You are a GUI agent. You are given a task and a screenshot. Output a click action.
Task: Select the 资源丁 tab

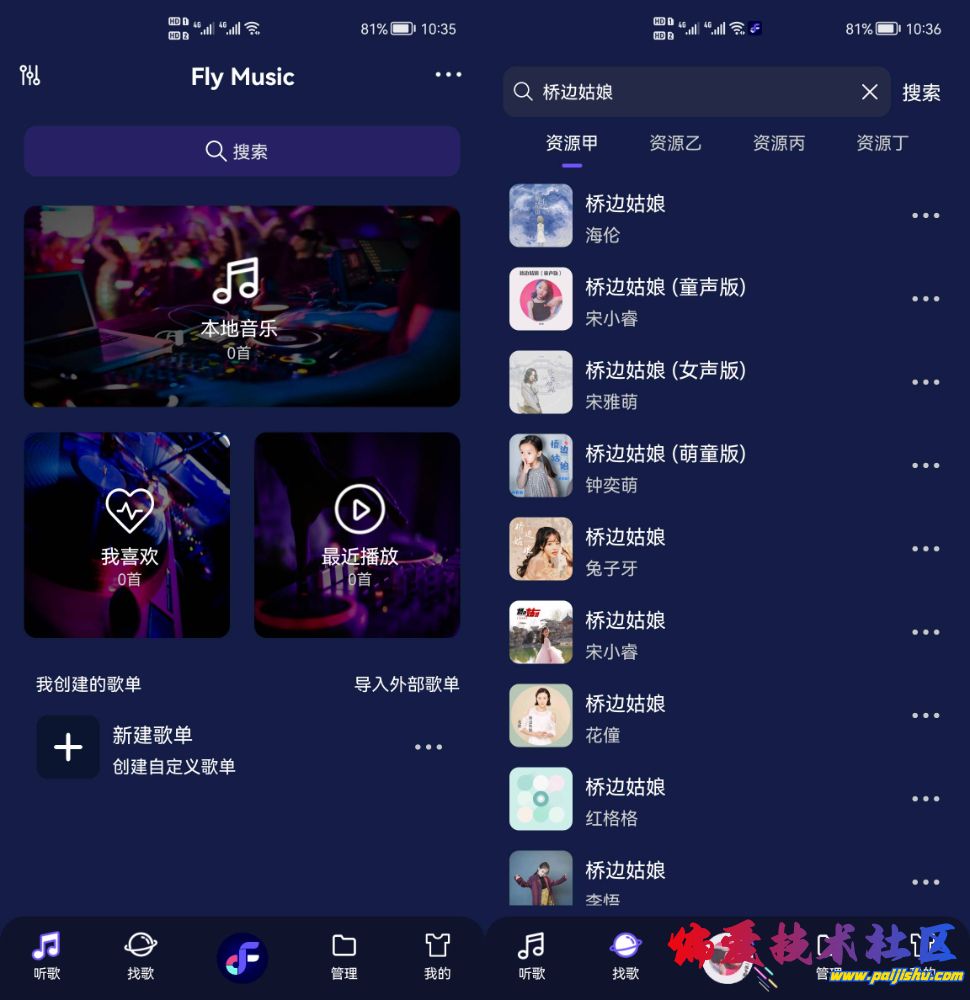tap(882, 143)
